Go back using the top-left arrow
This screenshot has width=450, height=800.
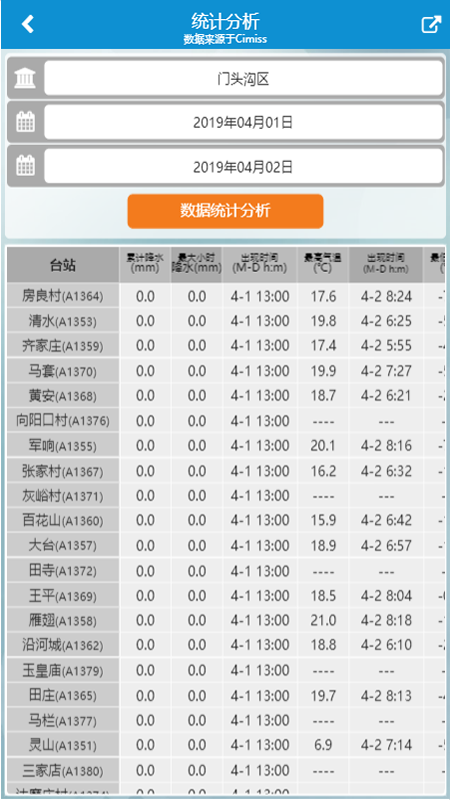coord(28,24)
